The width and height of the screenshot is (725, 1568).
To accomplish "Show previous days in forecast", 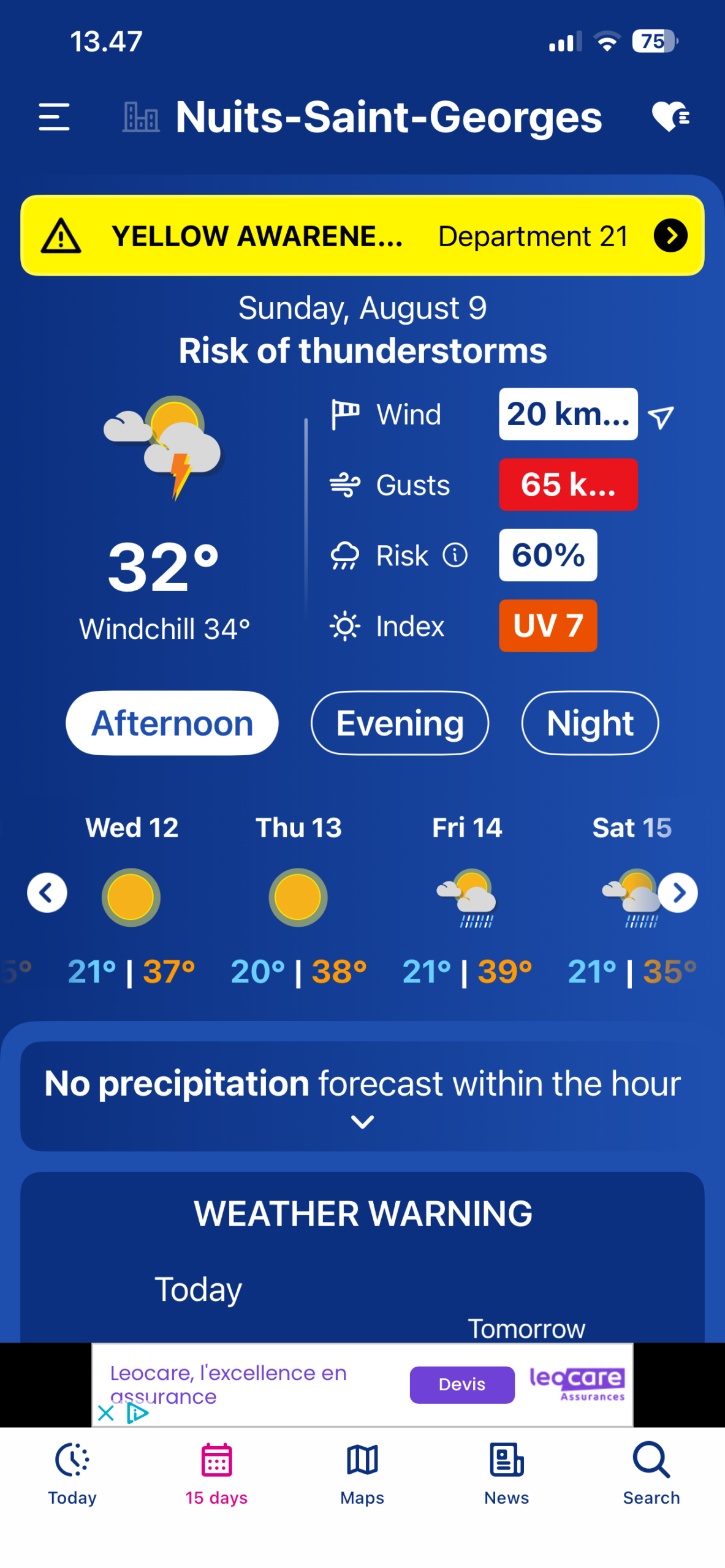I will (47, 893).
